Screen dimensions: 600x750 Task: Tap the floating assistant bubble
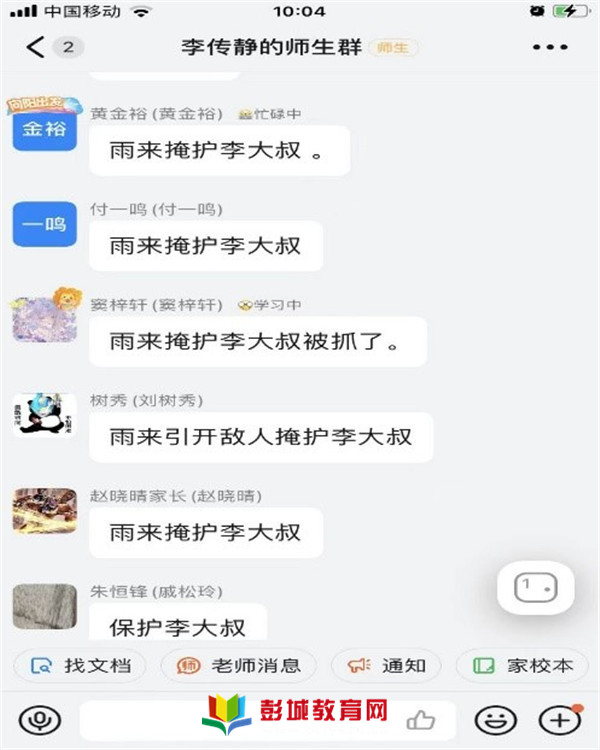point(535,587)
